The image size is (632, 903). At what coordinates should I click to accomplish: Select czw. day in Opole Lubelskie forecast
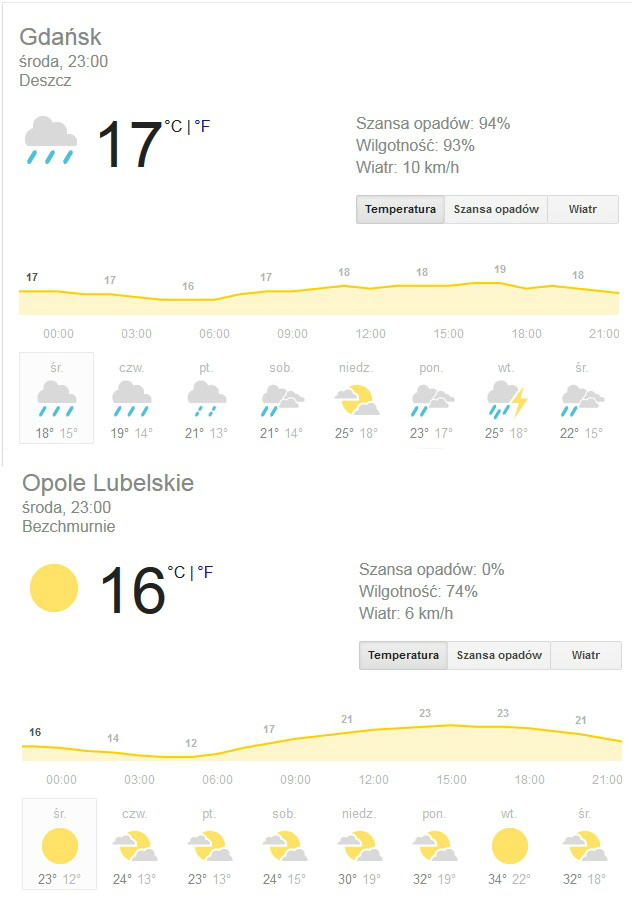tap(134, 845)
